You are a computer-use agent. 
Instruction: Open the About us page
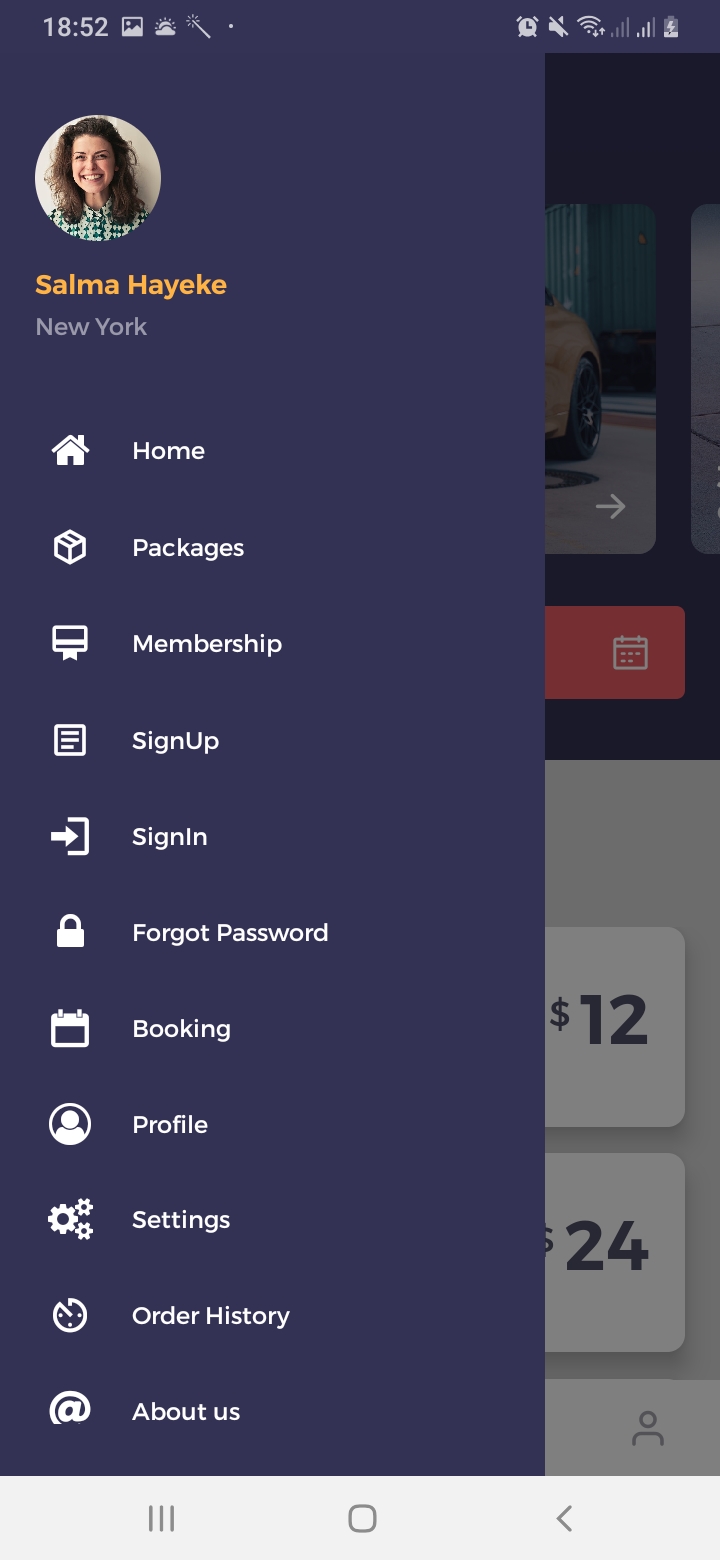[x=186, y=1412]
